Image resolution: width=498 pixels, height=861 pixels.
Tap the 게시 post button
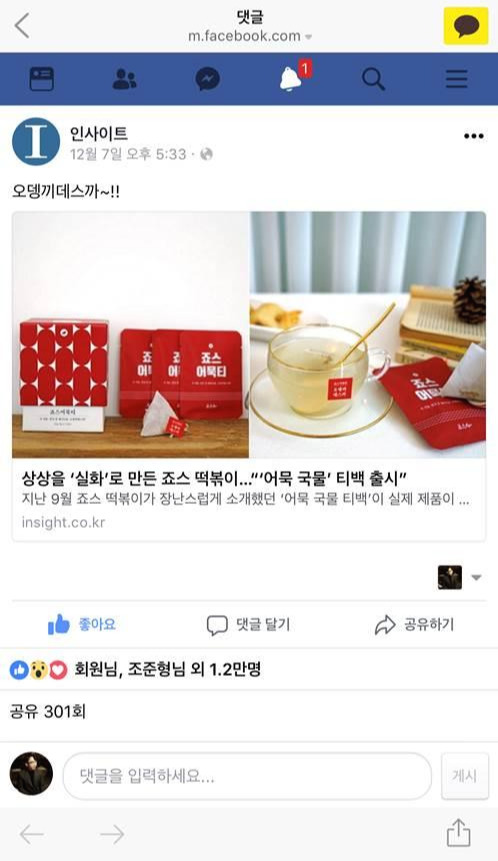click(x=465, y=776)
